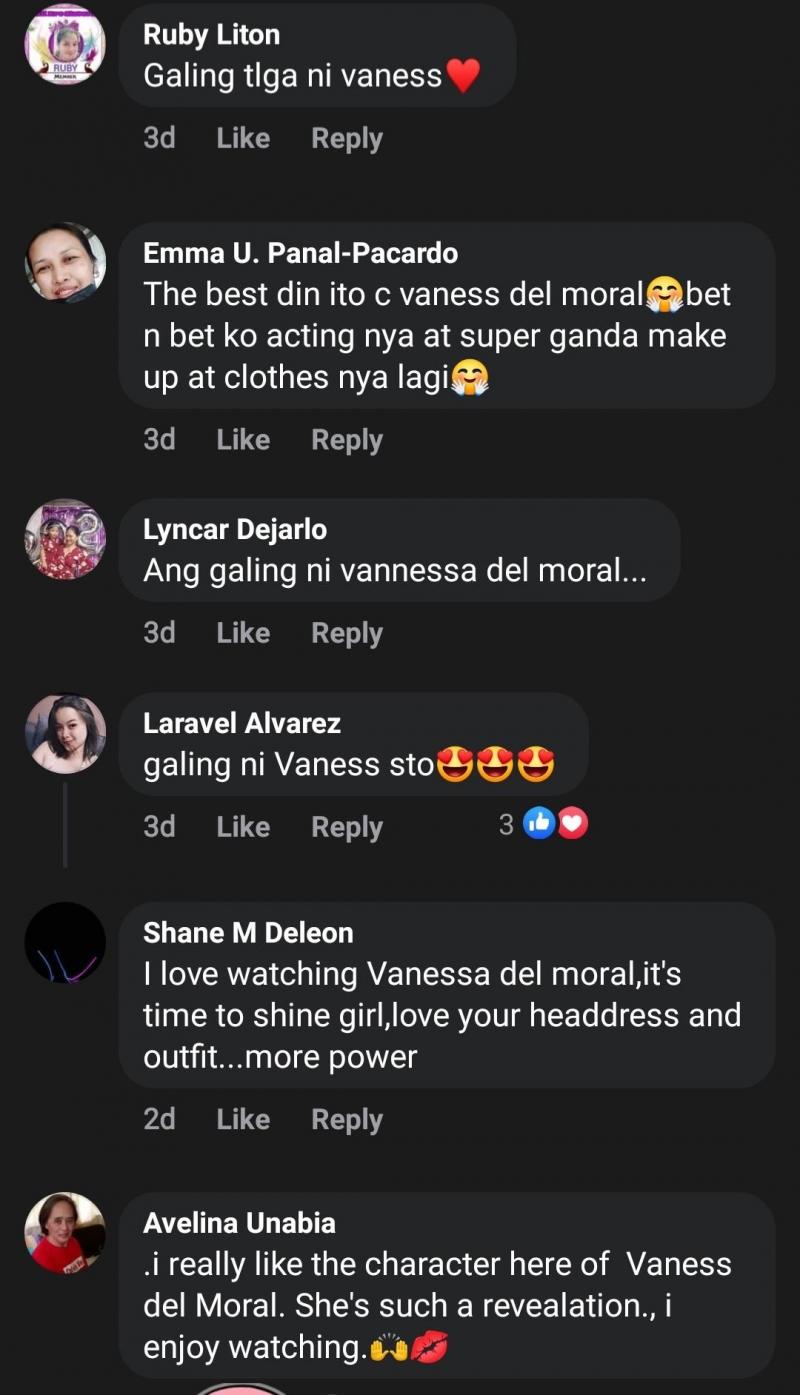The width and height of the screenshot is (800, 1395).
Task: Visit Lyncar Dejarlo's profile via avatar
Action: pos(65,539)
